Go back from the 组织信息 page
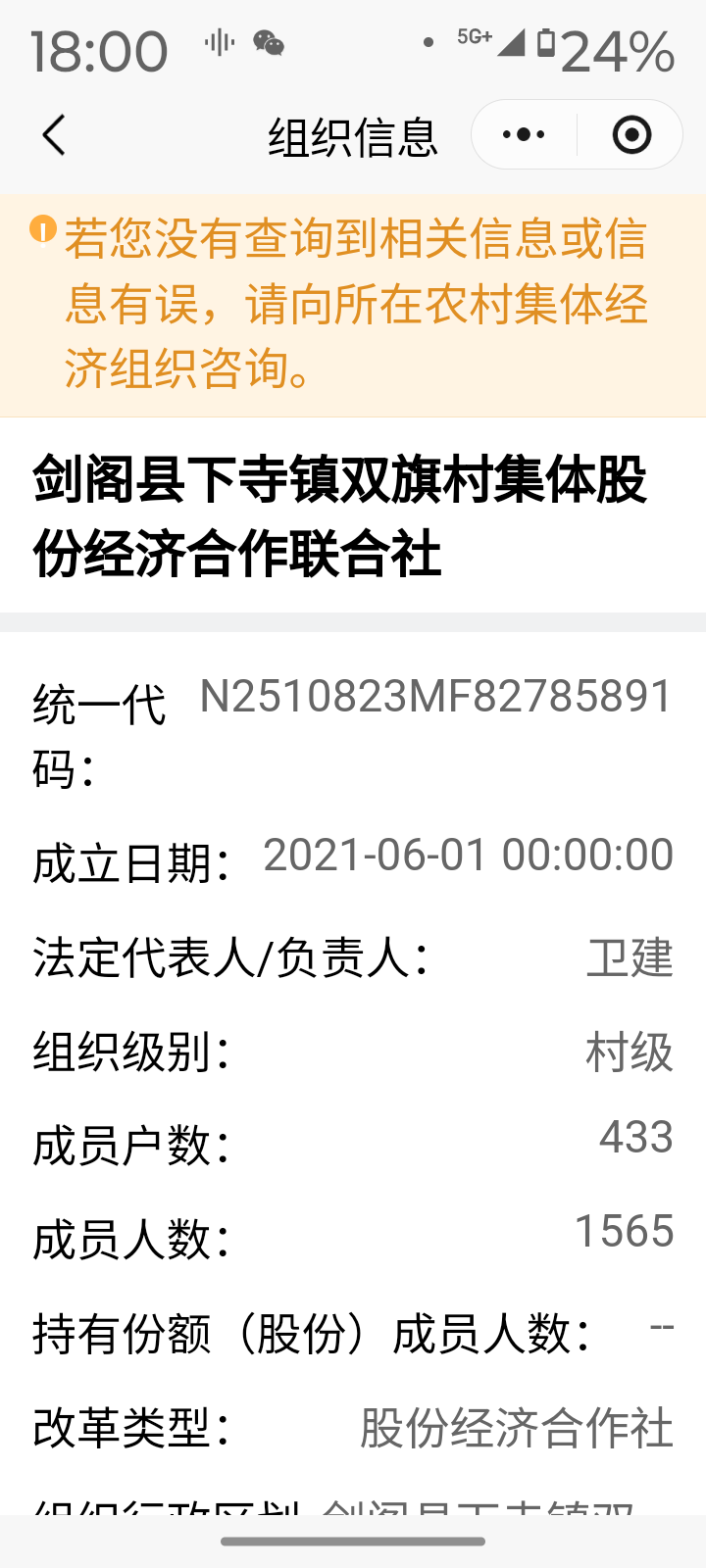Image resolution: width=706 pixels, height=1568 pixels. (x=55, y=135)
